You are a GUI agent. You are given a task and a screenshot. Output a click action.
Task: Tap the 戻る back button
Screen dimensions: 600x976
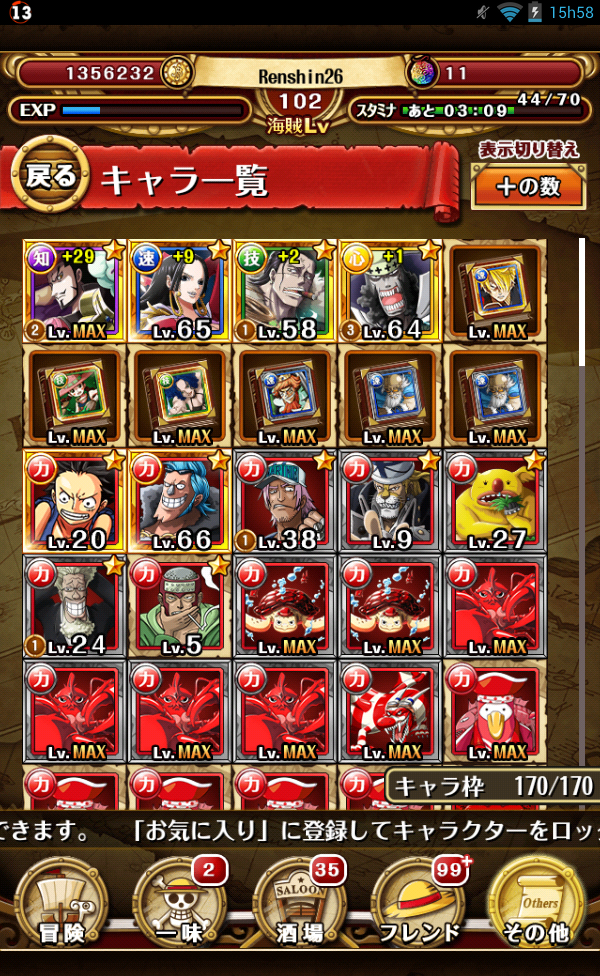click(50, 176)
